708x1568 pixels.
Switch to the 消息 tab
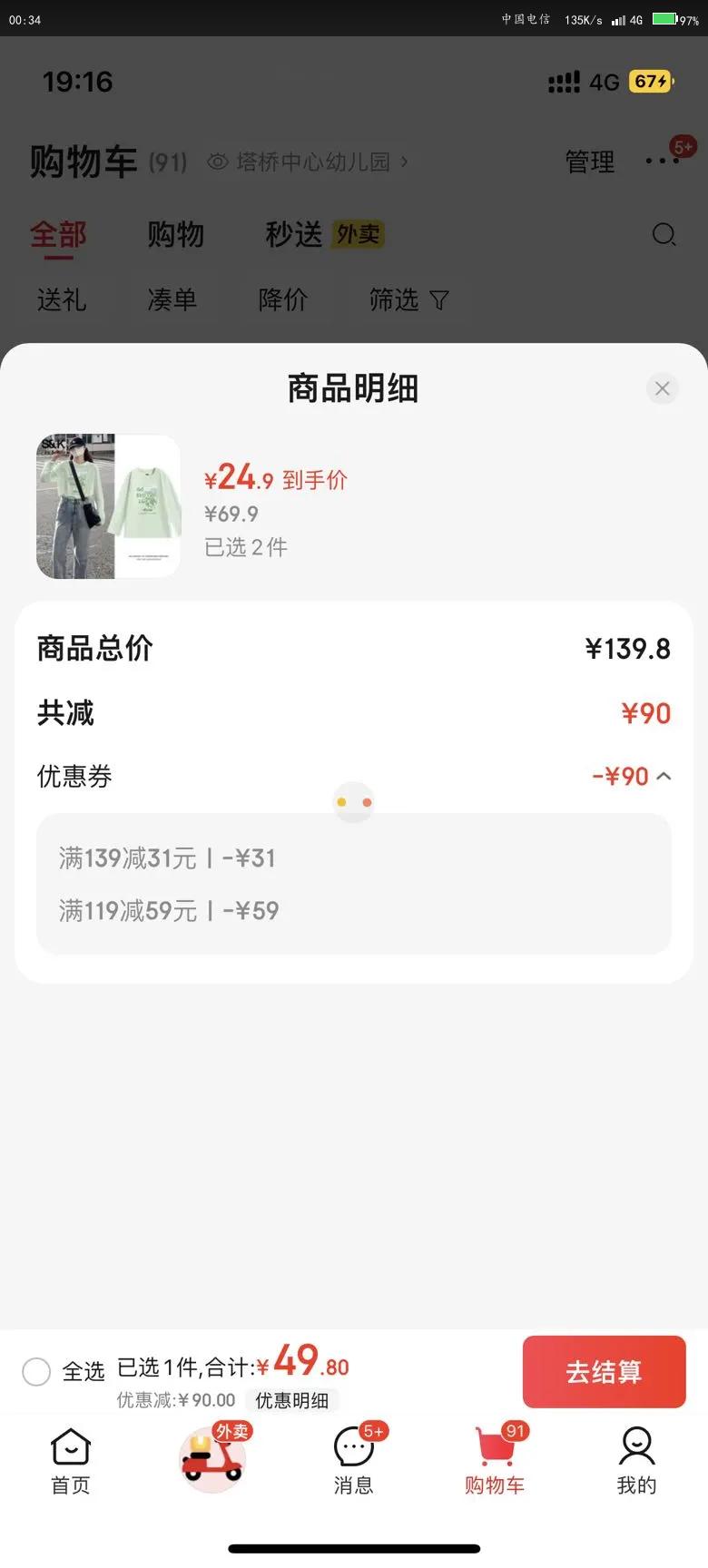354,1460
